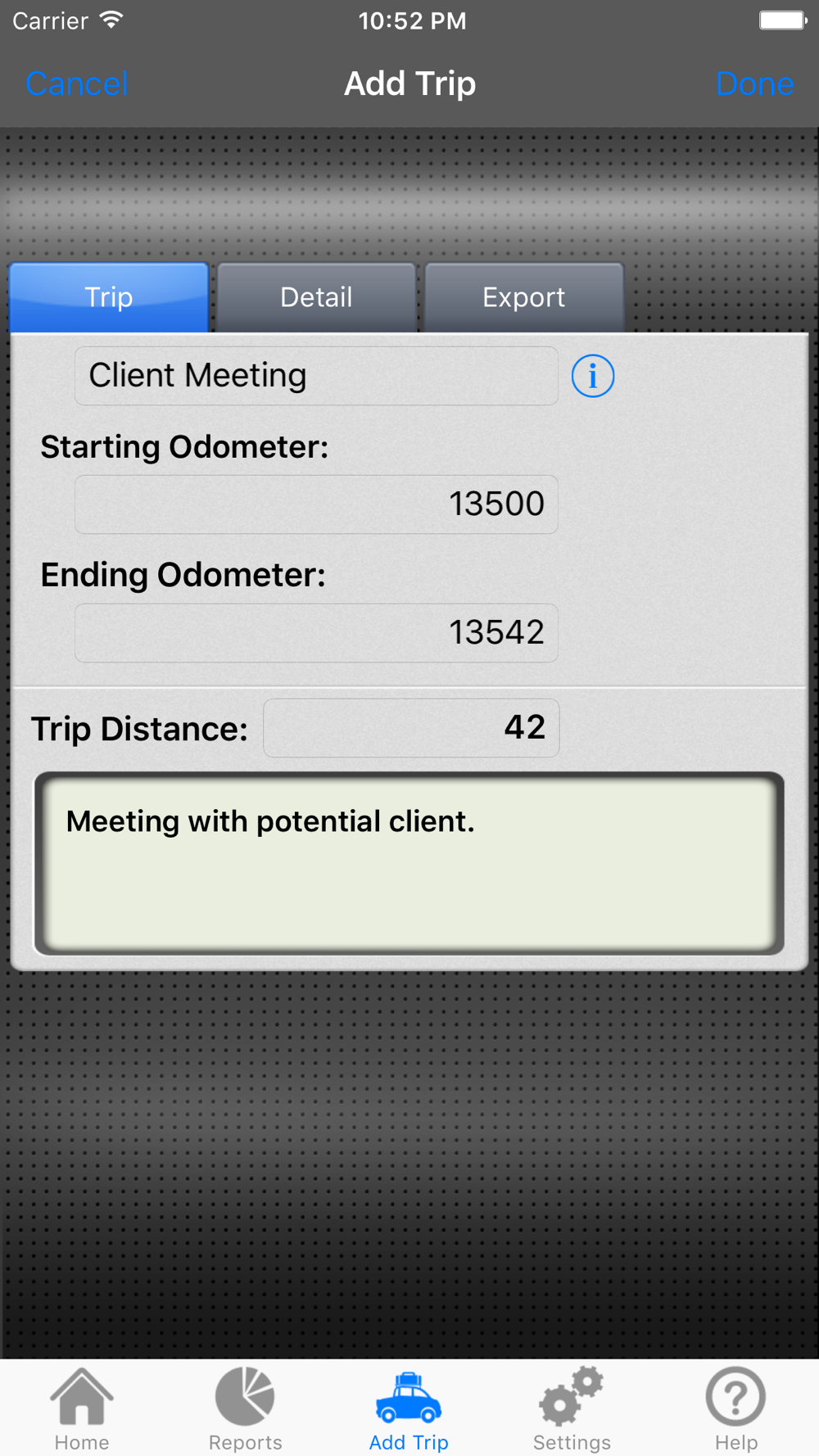The height and width of the screenshot is (1456, 819).
Task: Open the Help tab
Action: 735,1409
